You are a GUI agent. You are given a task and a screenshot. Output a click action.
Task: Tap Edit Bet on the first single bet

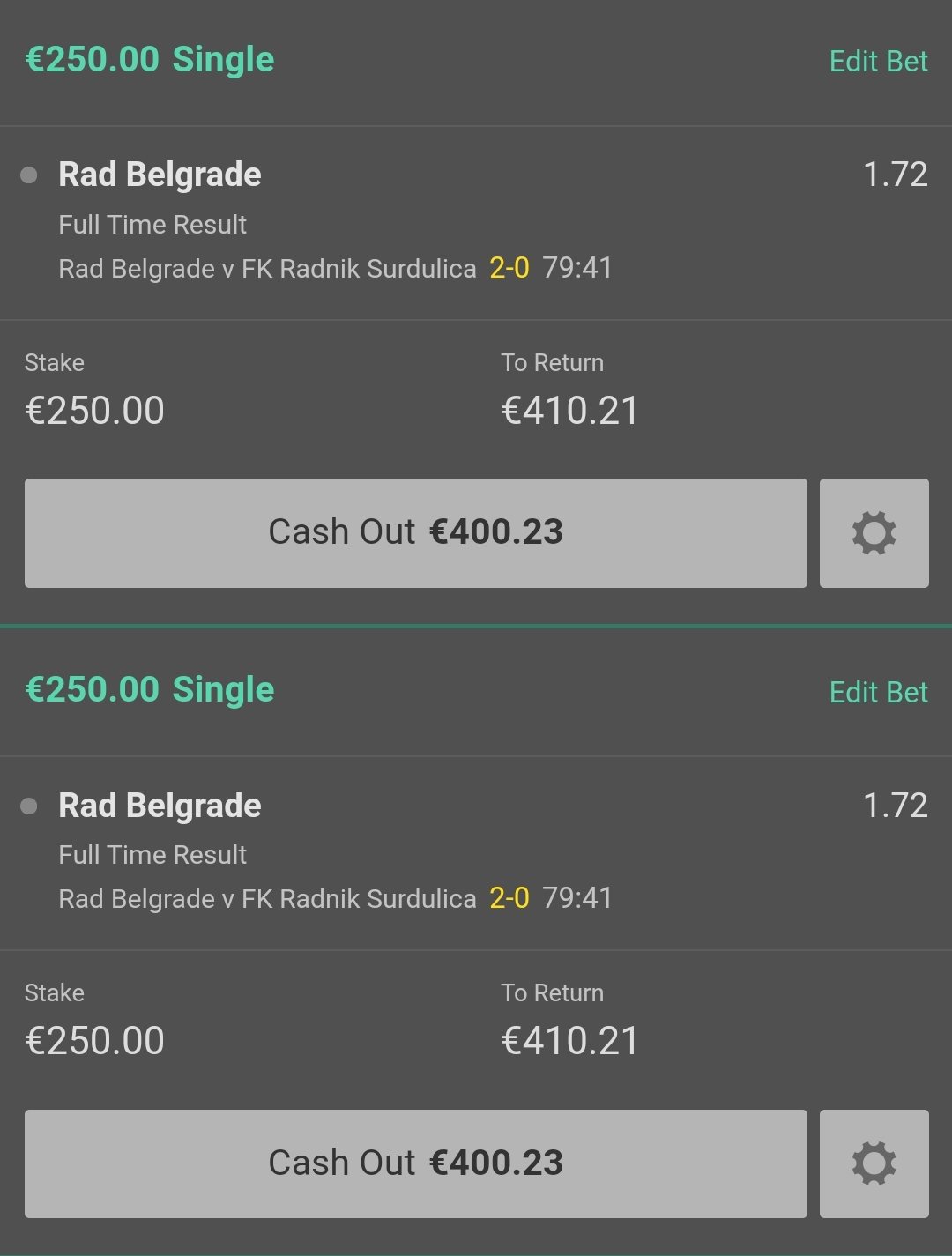(x=878, y=61)
